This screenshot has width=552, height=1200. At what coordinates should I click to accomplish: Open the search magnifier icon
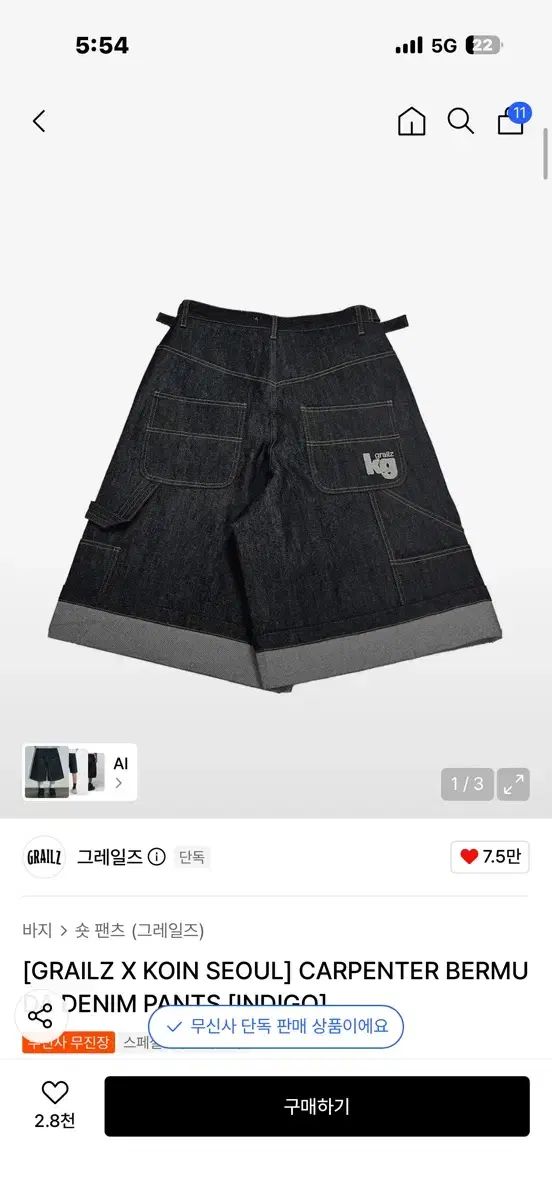coord(460,121)
